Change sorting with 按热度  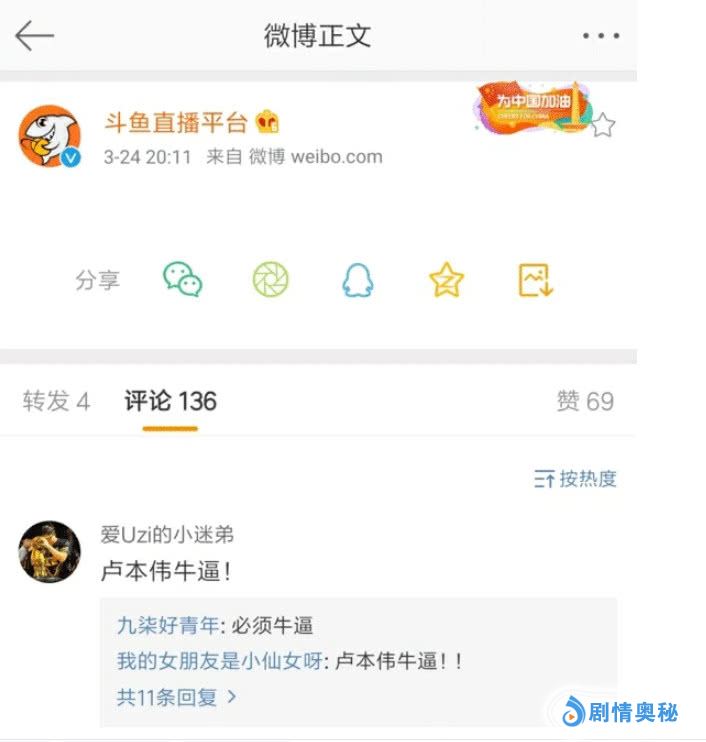575,479
